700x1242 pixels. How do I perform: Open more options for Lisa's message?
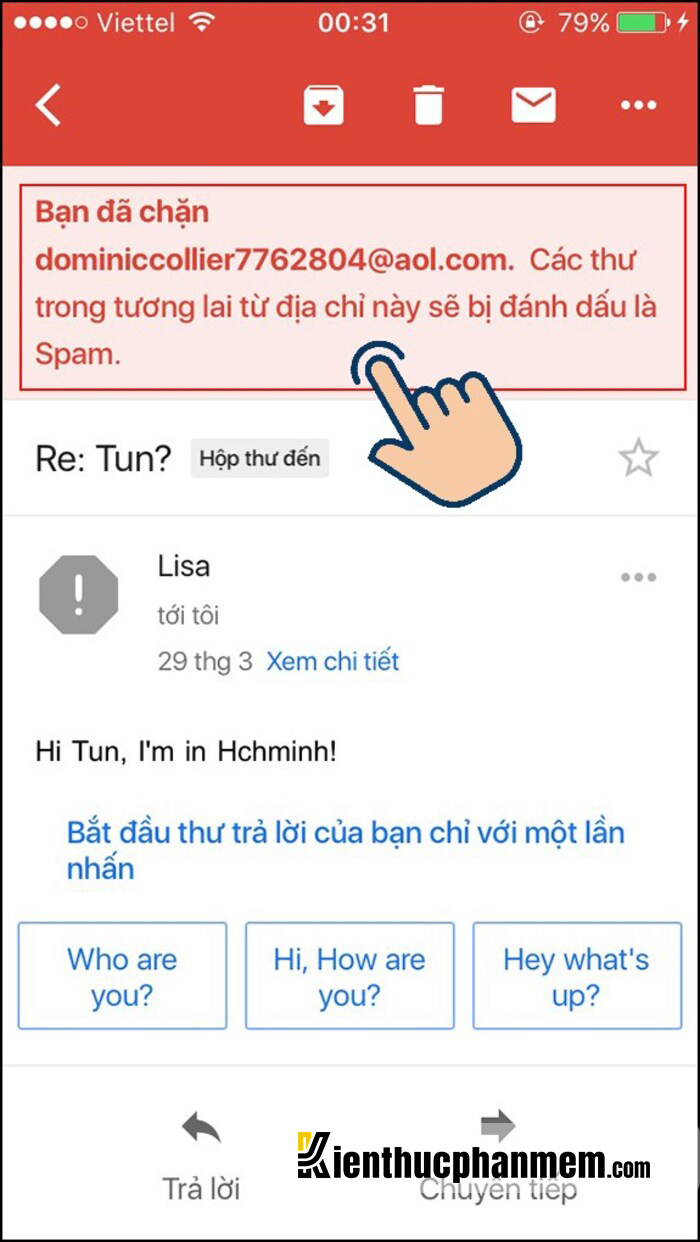638,577
